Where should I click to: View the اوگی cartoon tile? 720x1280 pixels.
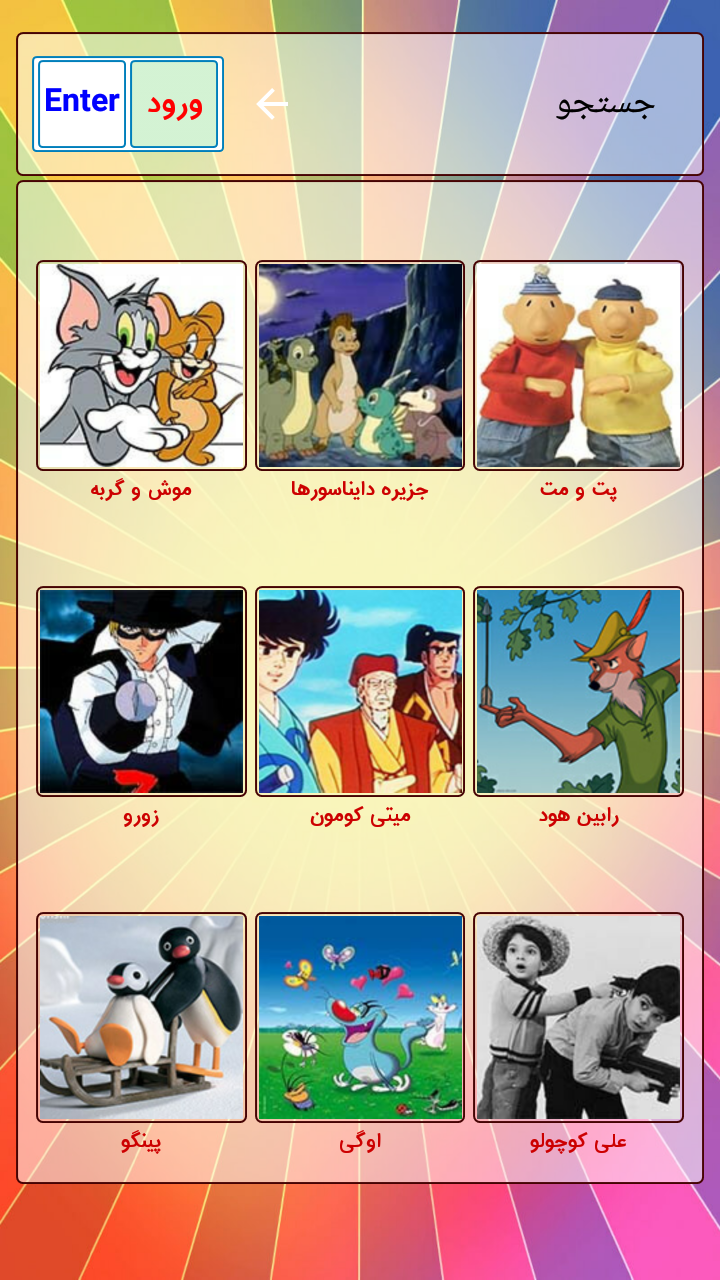point(360,1017)
